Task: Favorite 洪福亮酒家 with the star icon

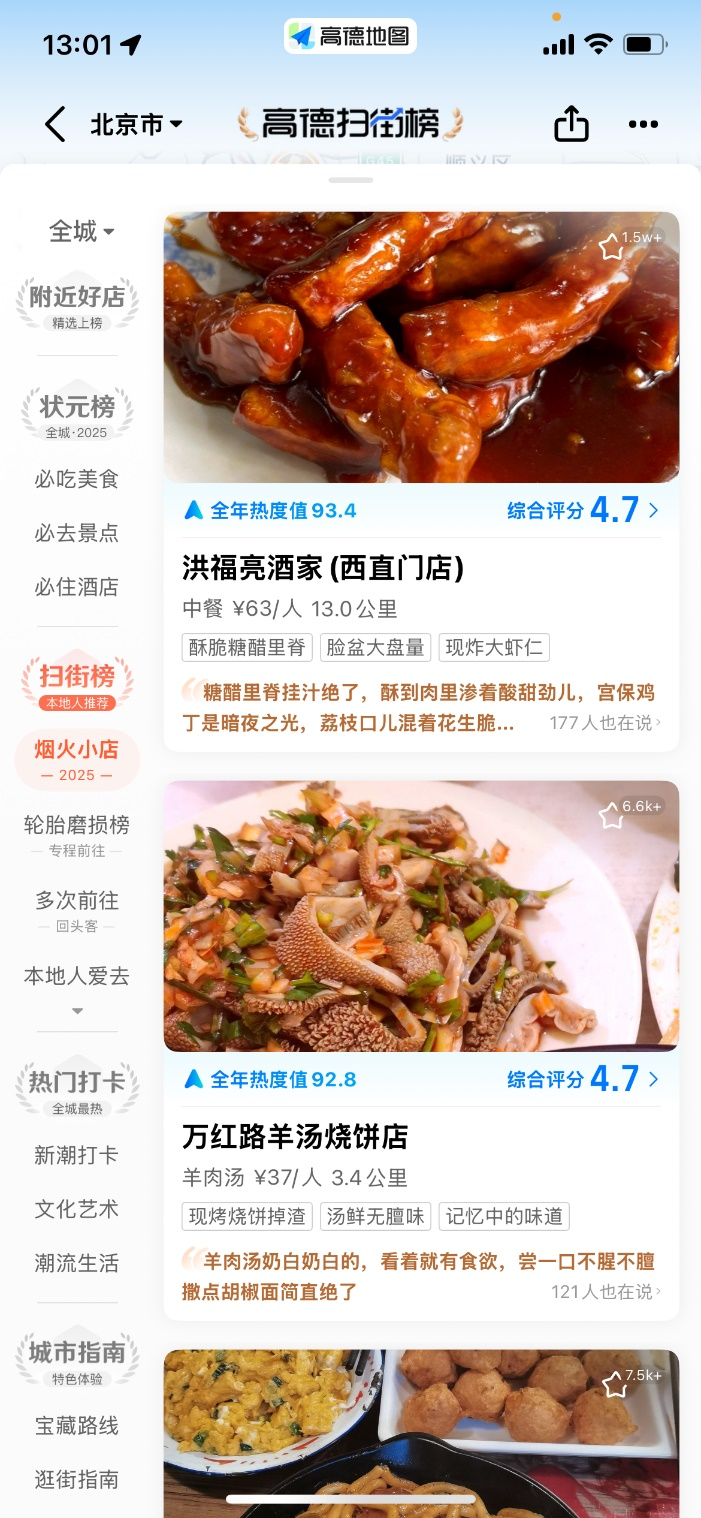Action: pos(611,247)
